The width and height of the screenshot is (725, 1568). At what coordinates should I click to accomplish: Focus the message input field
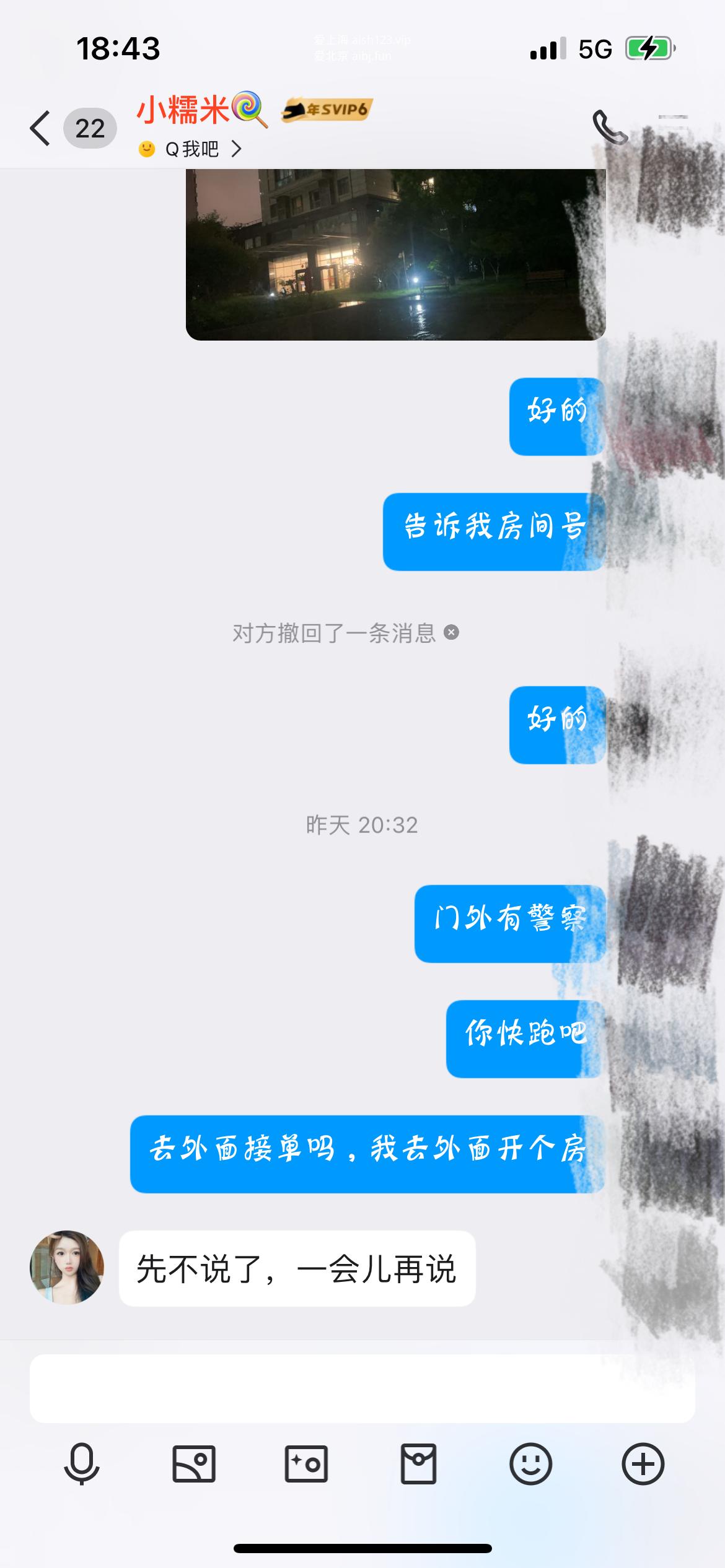point(362,1388)
